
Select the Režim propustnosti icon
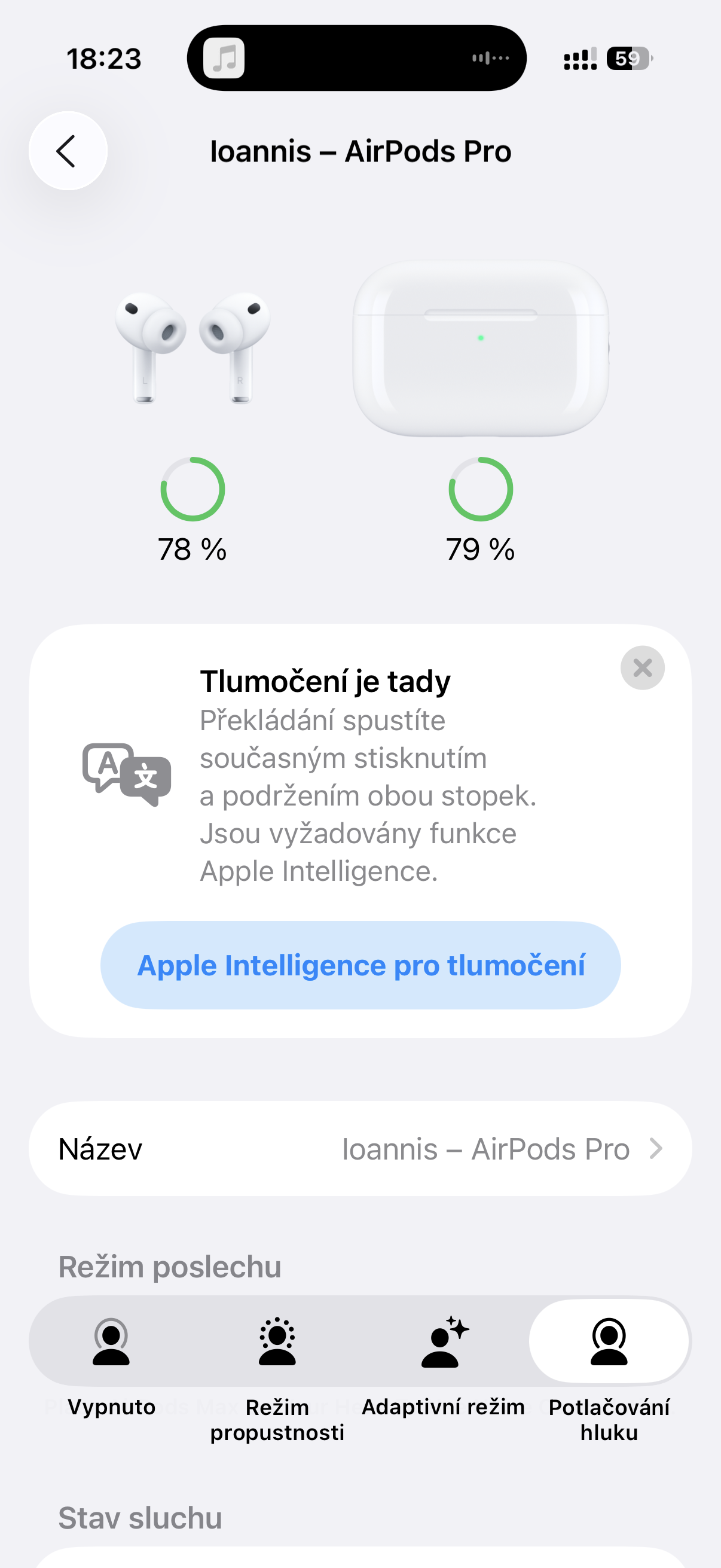(278, 1342)
